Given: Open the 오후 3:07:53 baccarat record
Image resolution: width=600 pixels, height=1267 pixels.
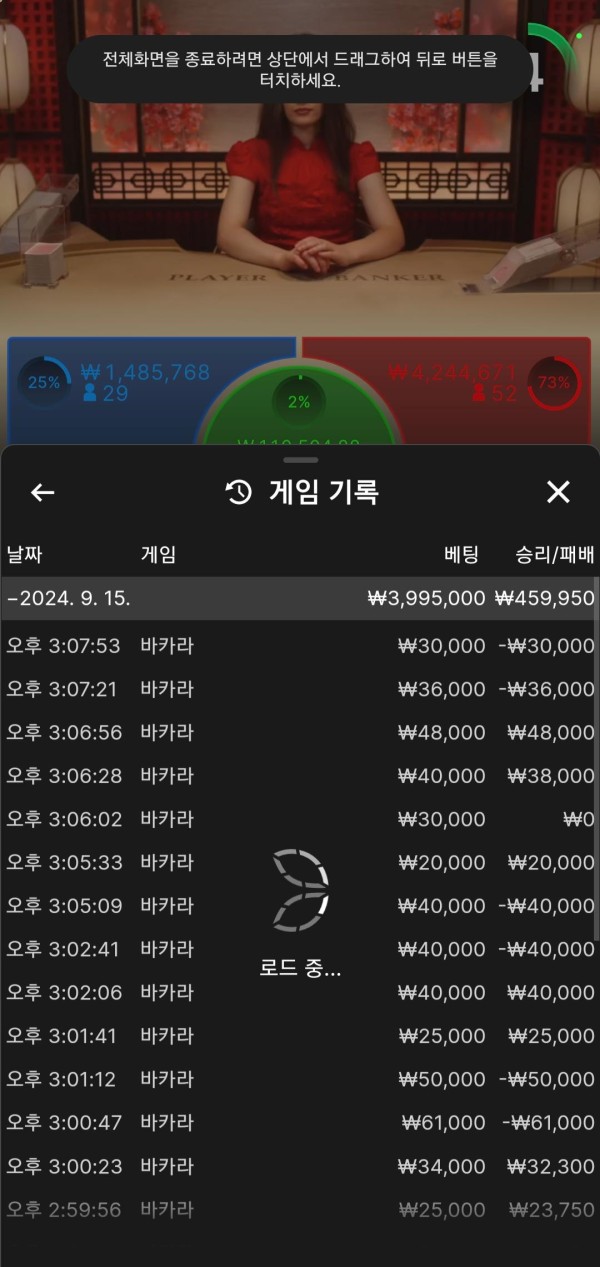Looking at the screenshot, I should point(300,646).
